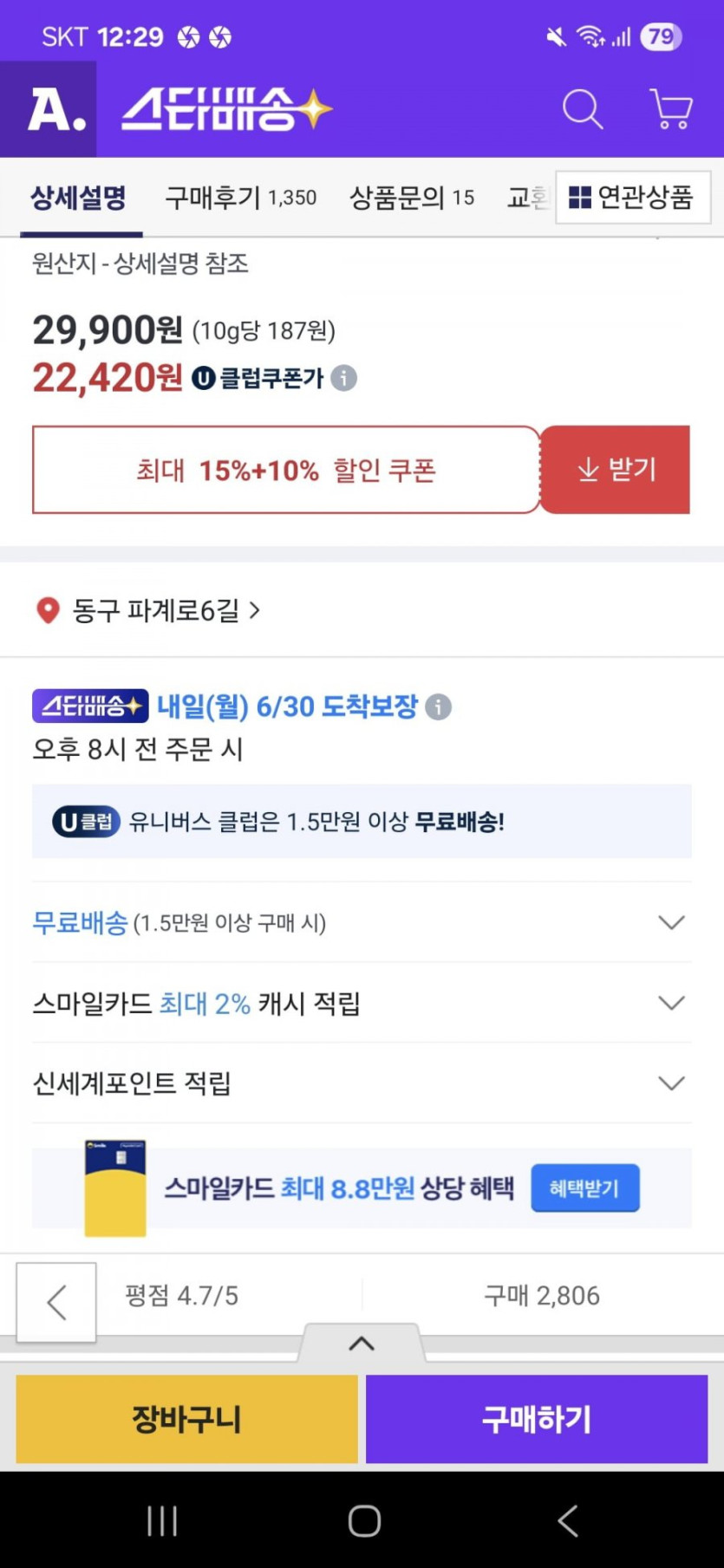Tap 받기 to download the discount coupon

616,470
